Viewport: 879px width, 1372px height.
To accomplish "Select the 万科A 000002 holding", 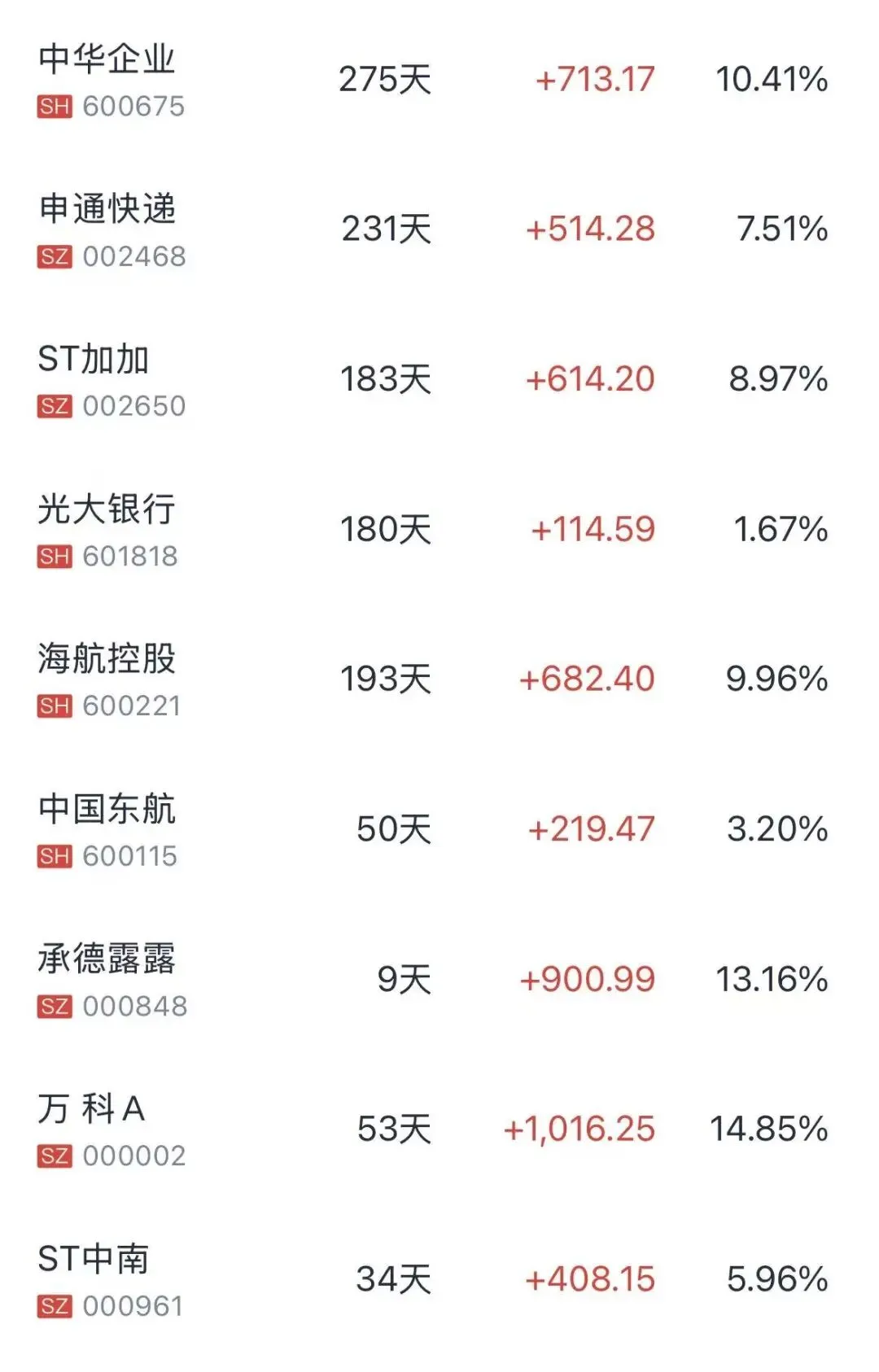I will 92,1110.
